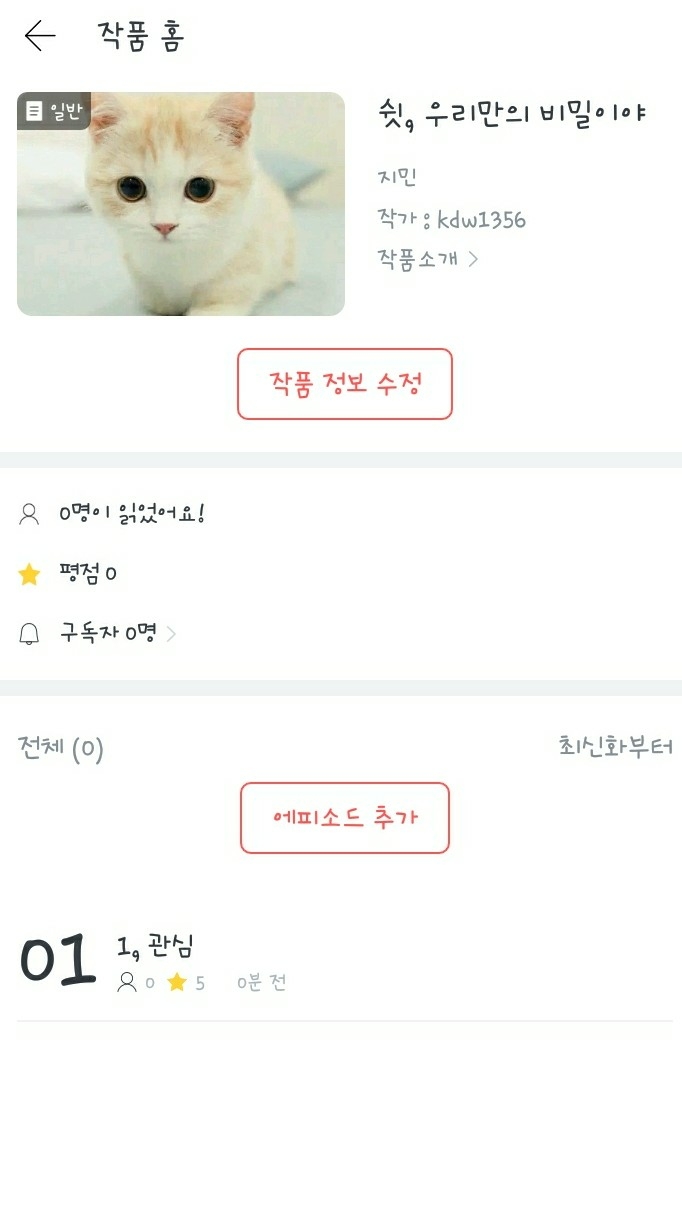Tap 에피소드 추가 to add an episode

(x=345, y=818)
